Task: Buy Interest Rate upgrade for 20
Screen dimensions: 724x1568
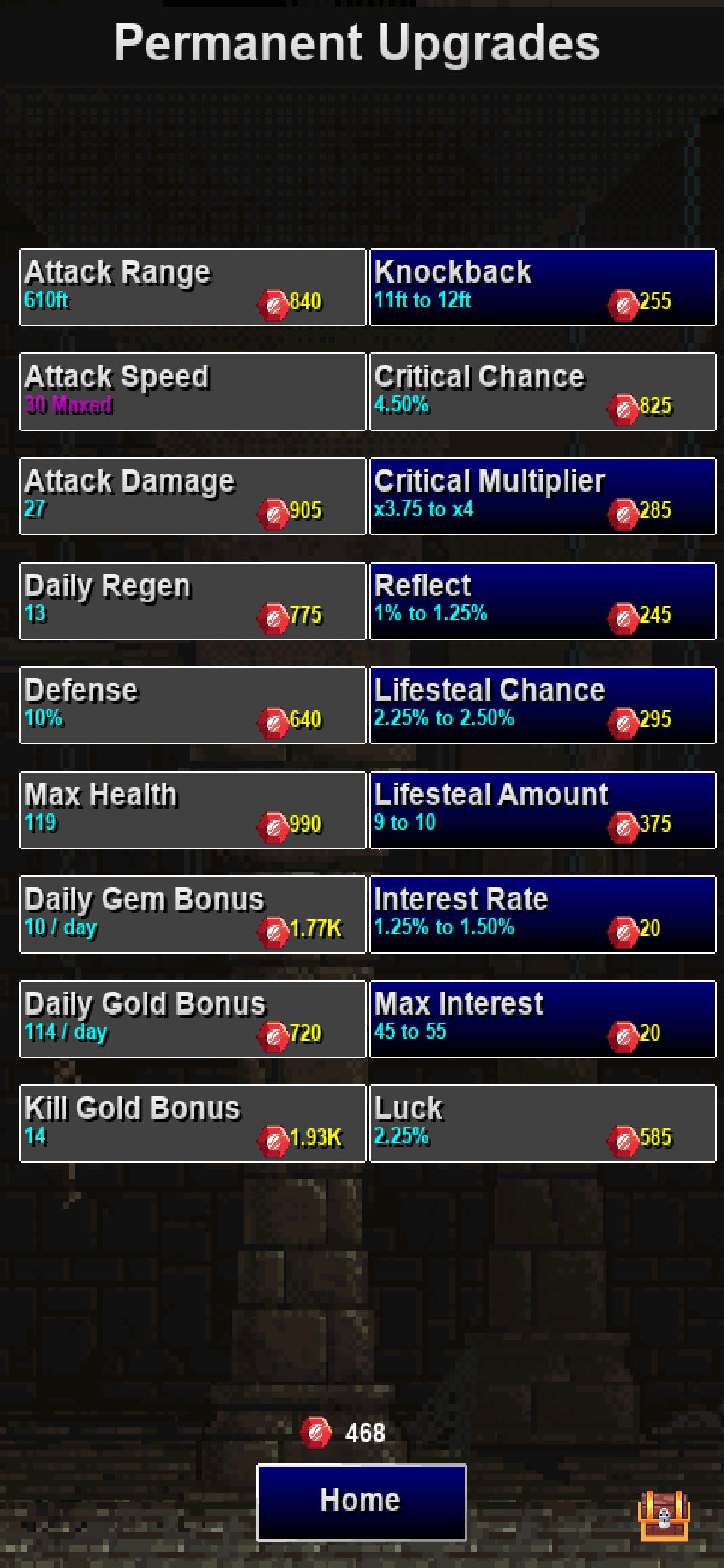Action: click(x=542, y=914)
